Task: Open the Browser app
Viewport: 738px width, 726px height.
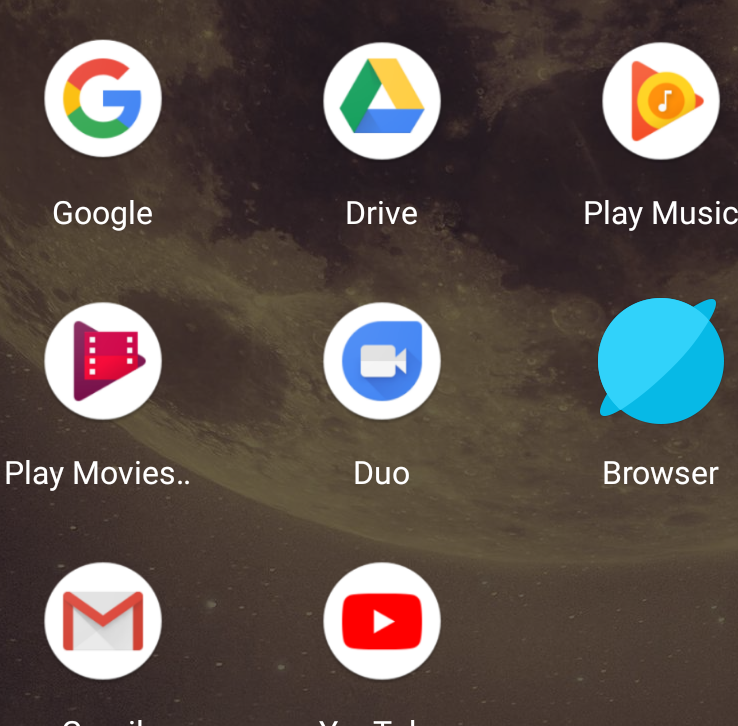Action: 660,361
